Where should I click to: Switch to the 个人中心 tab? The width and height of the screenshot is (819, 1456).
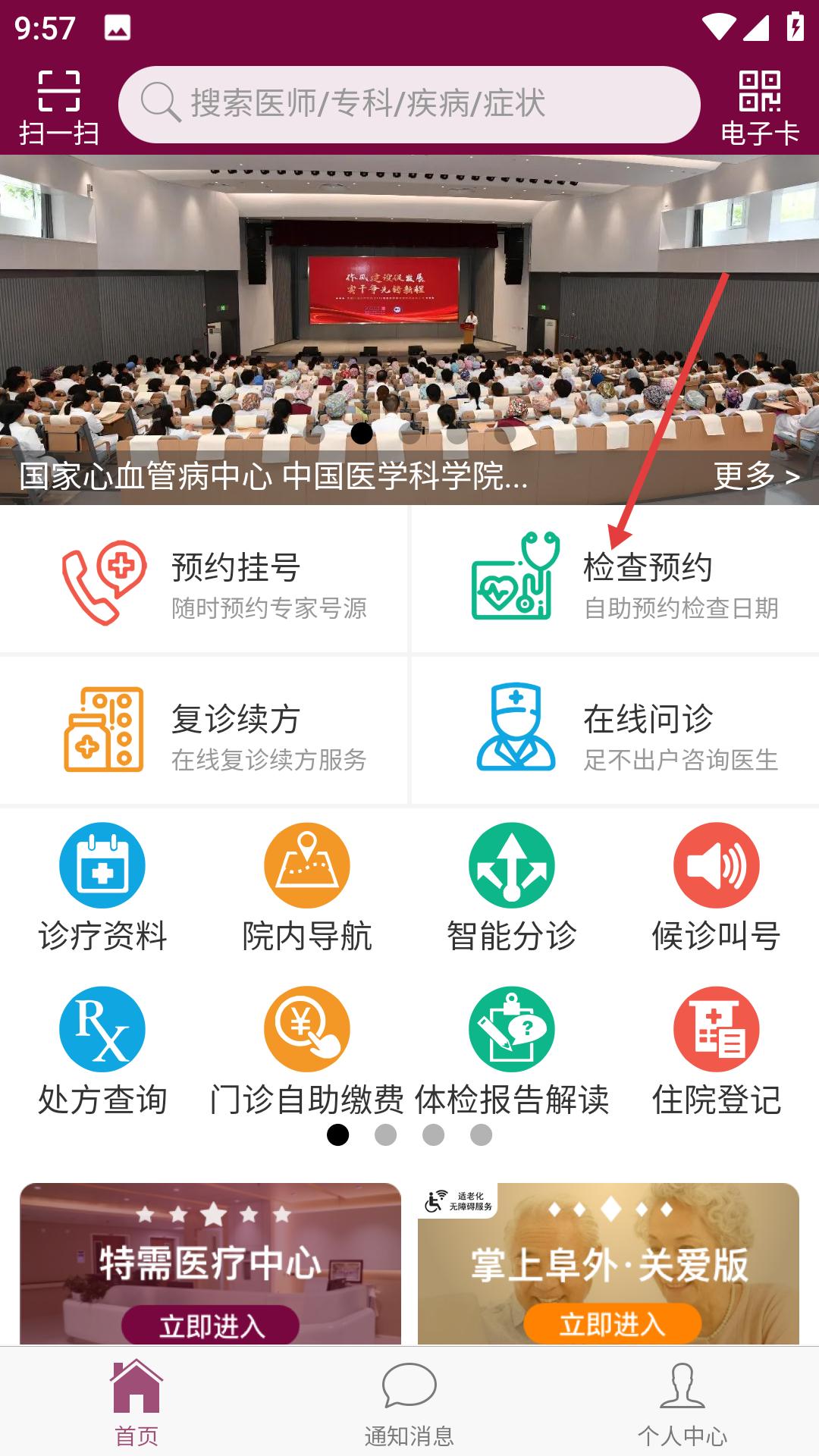[x=682, y=1403]
